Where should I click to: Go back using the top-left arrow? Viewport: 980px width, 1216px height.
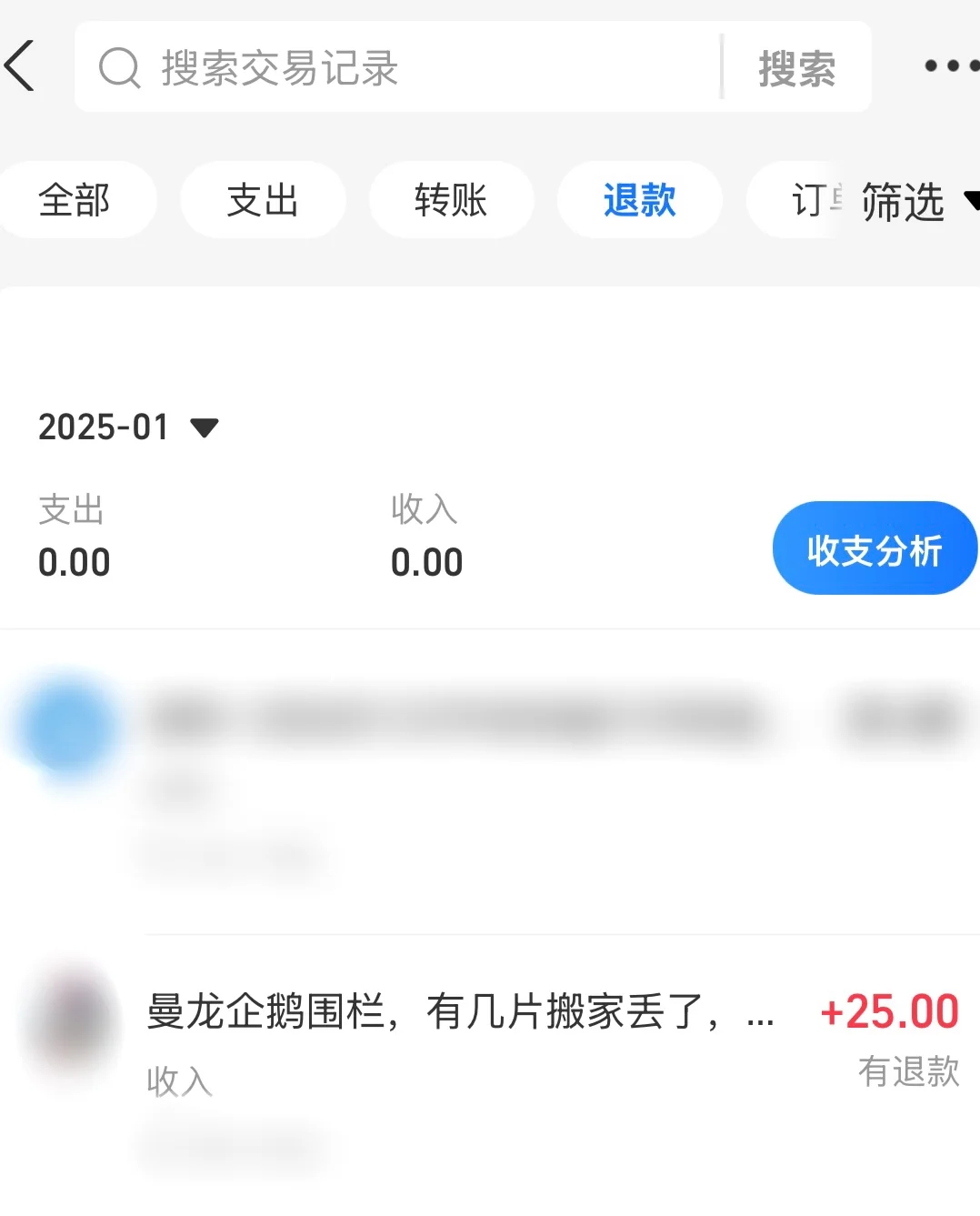tap(20, 66)
